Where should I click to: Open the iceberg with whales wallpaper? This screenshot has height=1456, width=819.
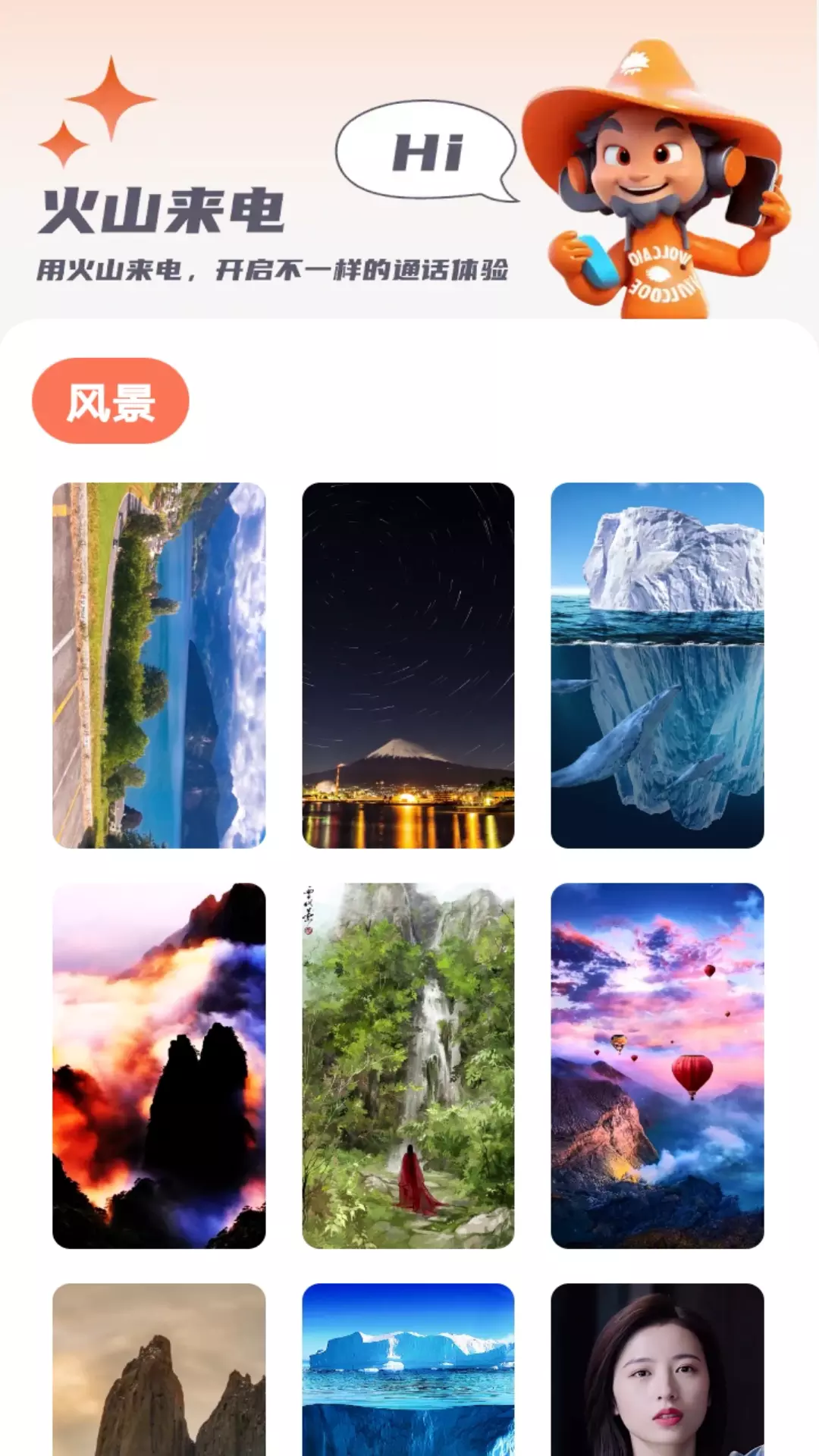click(657, 665)
